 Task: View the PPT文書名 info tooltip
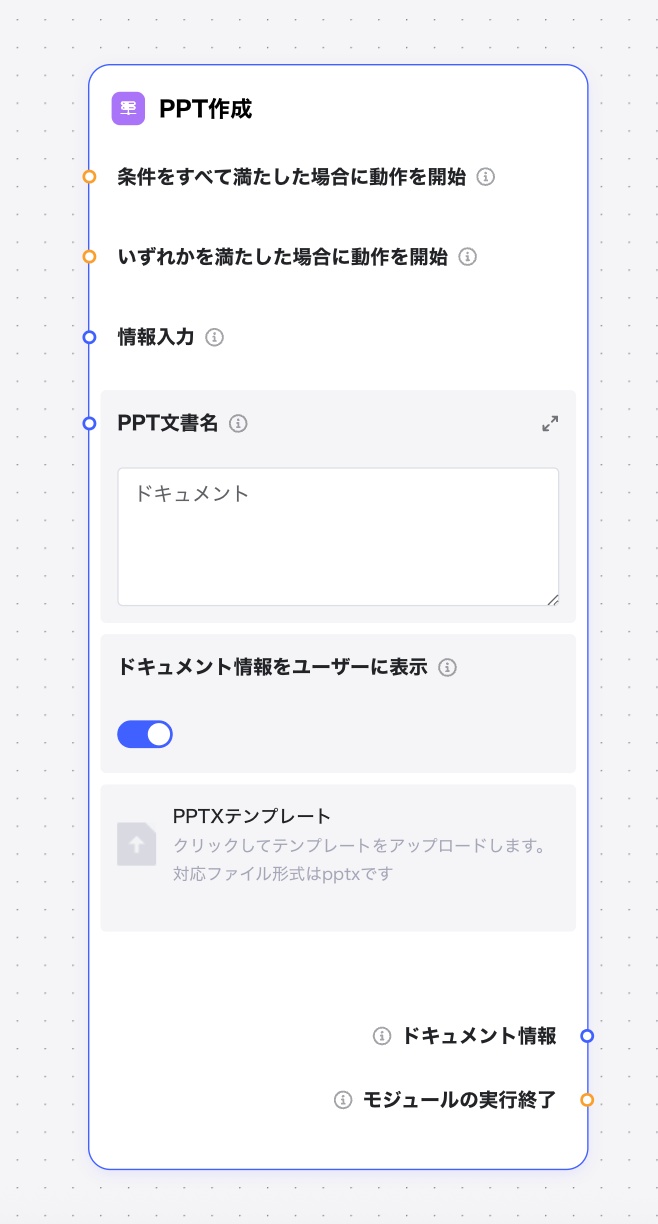pos(238,423)
